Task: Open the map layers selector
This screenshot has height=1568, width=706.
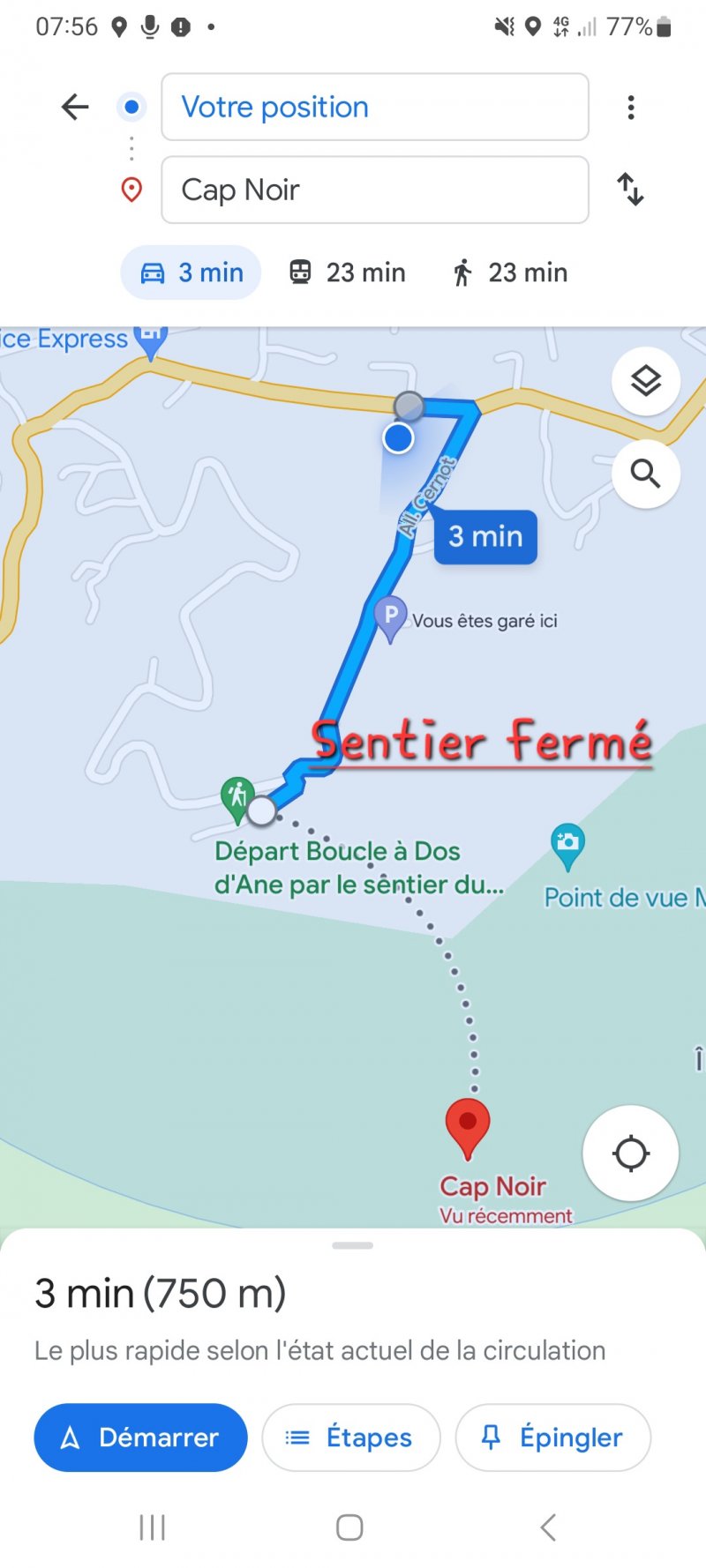Action: coord(645,381)
